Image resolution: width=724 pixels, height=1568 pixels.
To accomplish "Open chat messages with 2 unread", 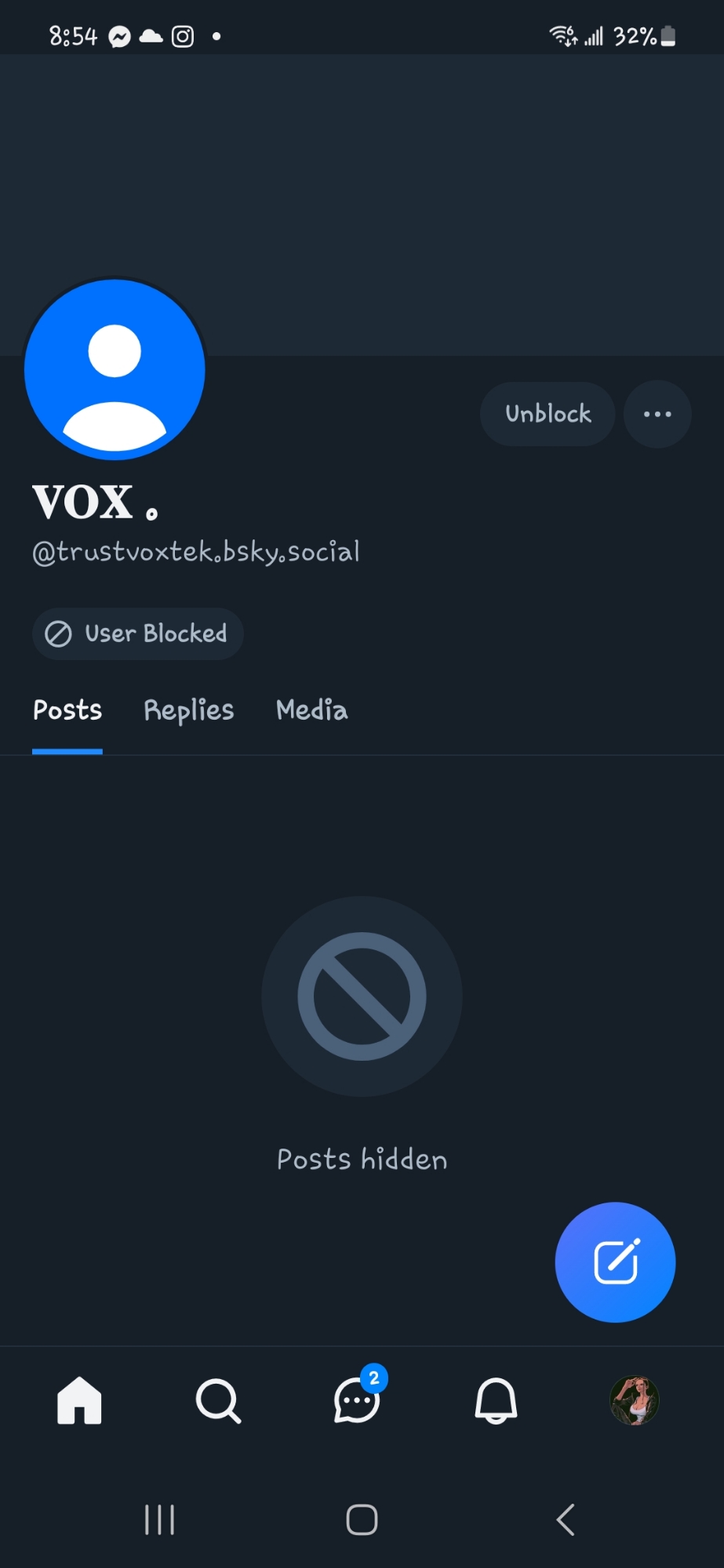I will tap(358, 1400).
